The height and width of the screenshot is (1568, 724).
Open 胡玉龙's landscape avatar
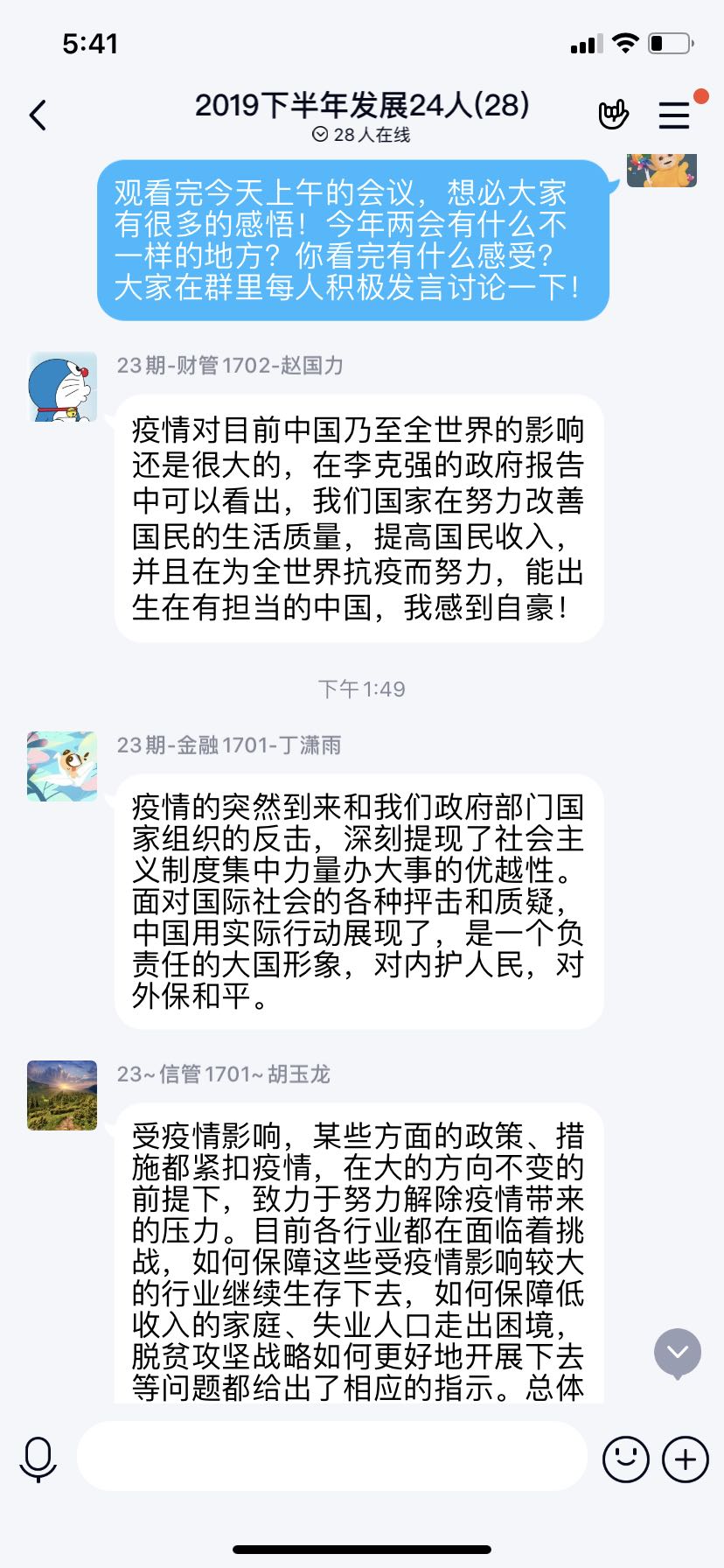62,1095
